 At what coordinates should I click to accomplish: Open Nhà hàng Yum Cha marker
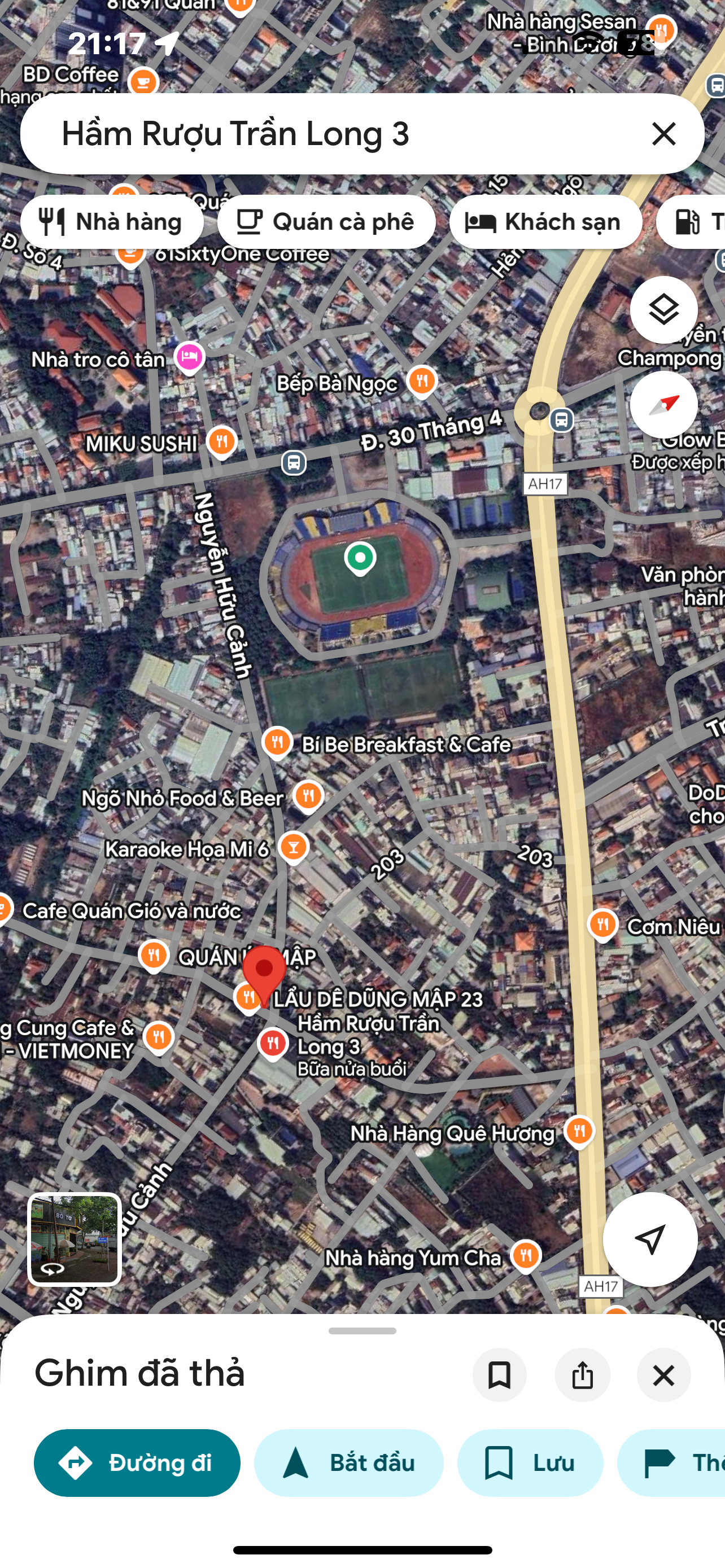tap(526, 1256)
